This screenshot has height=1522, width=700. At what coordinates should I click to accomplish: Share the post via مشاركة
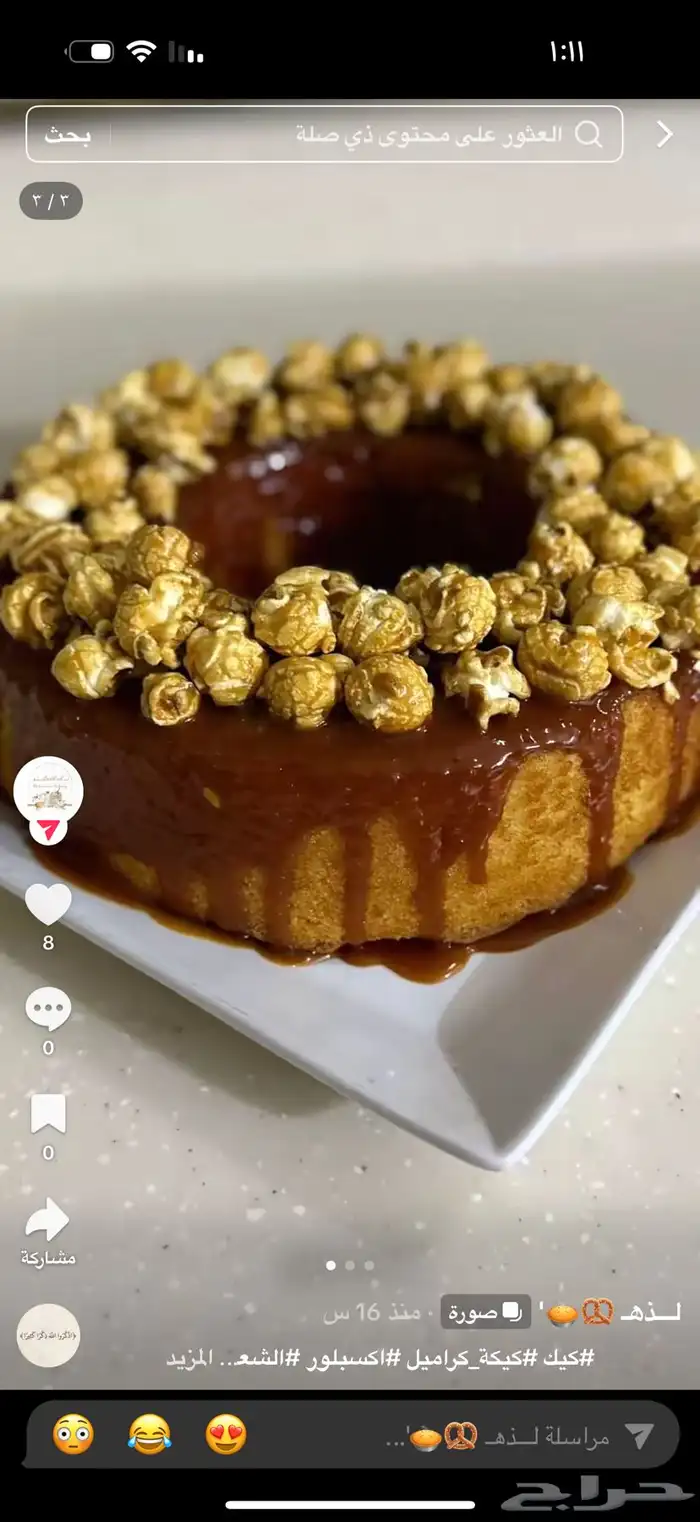48,1221
